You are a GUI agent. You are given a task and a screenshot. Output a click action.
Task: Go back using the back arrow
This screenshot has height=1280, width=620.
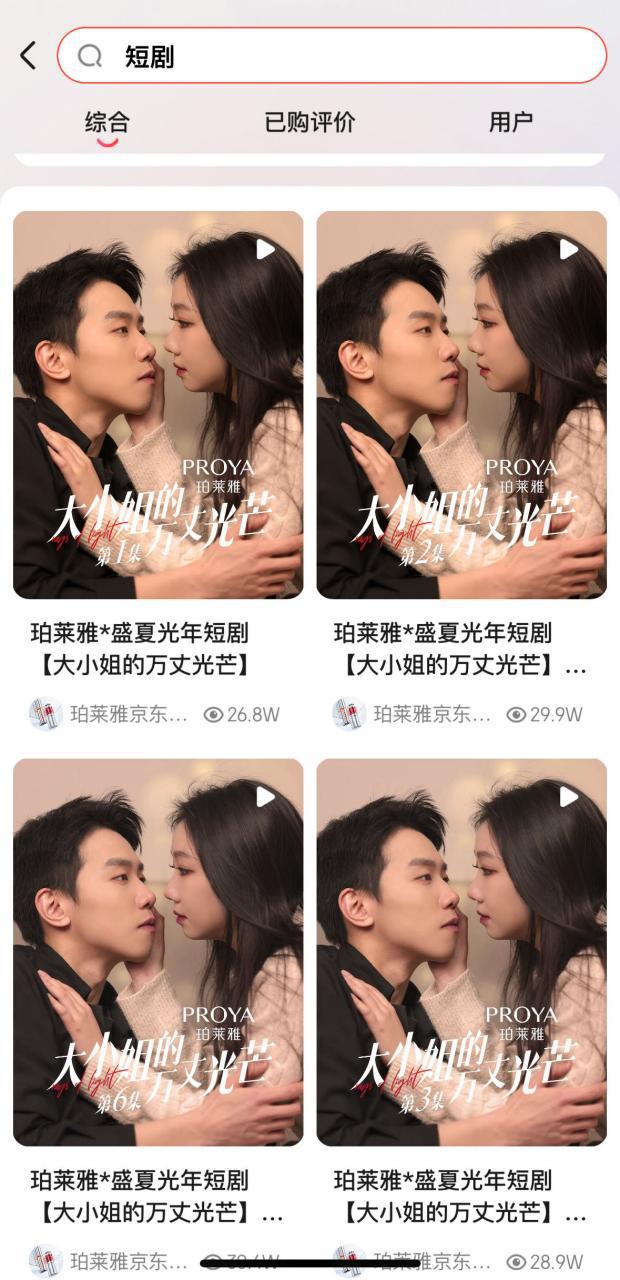[28, 56]
